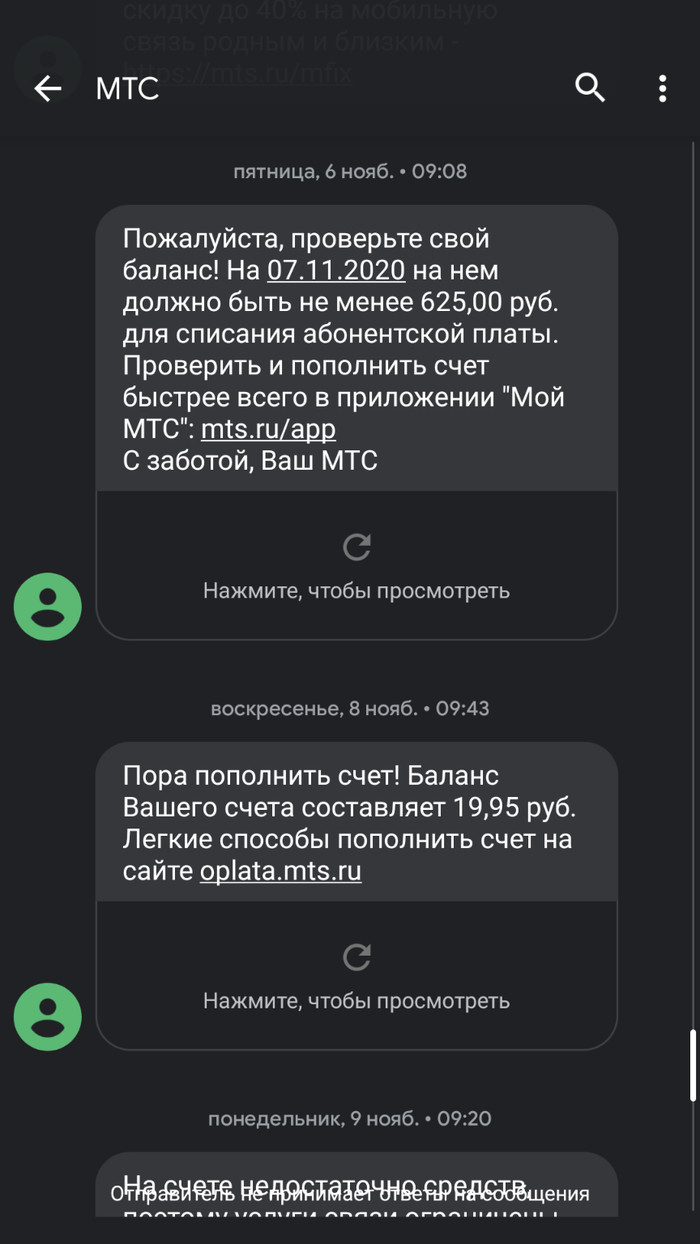Open sender avatar beside the 19,95 руб. message
The height and width of the screenshot is (1244, 700).
click(x=47, y=1016)
